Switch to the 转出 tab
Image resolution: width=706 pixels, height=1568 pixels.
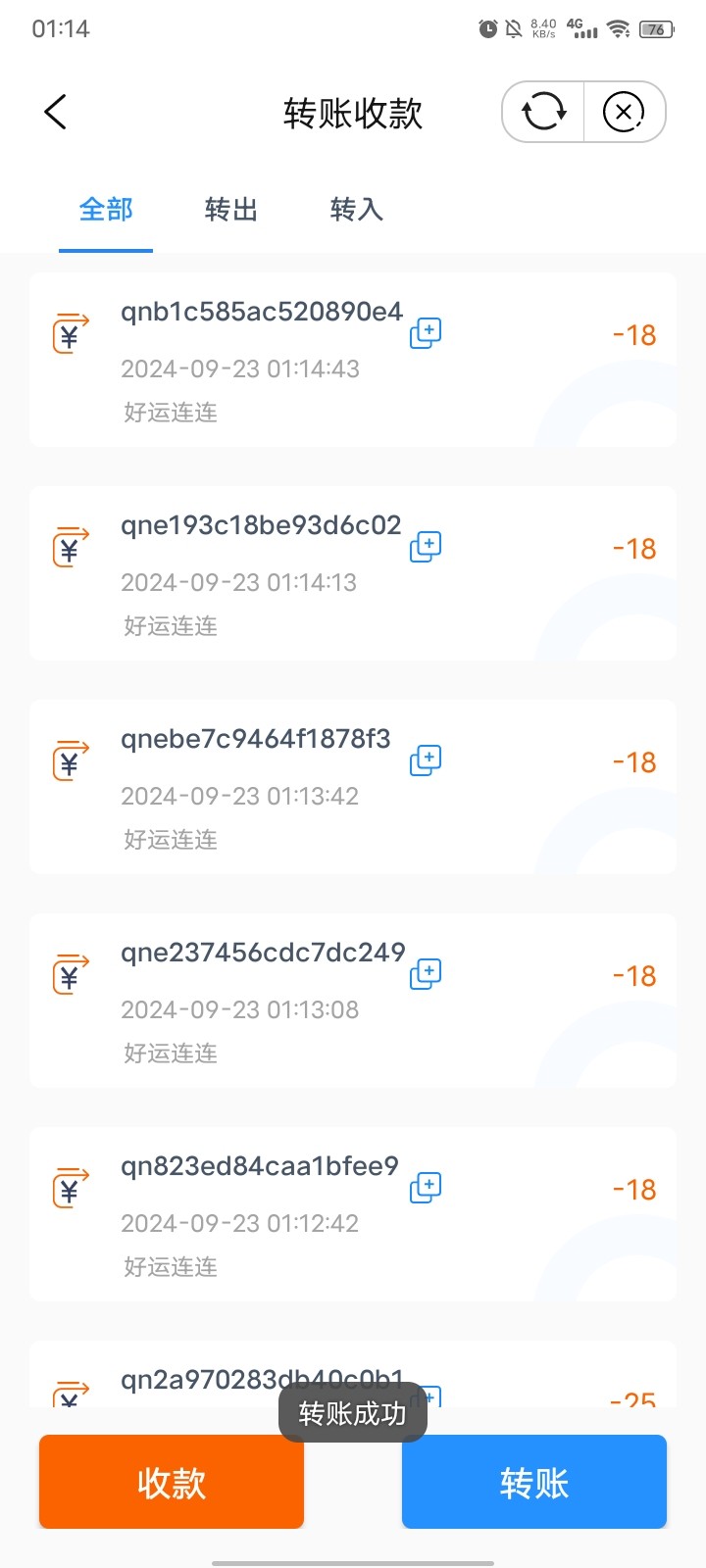231,210
